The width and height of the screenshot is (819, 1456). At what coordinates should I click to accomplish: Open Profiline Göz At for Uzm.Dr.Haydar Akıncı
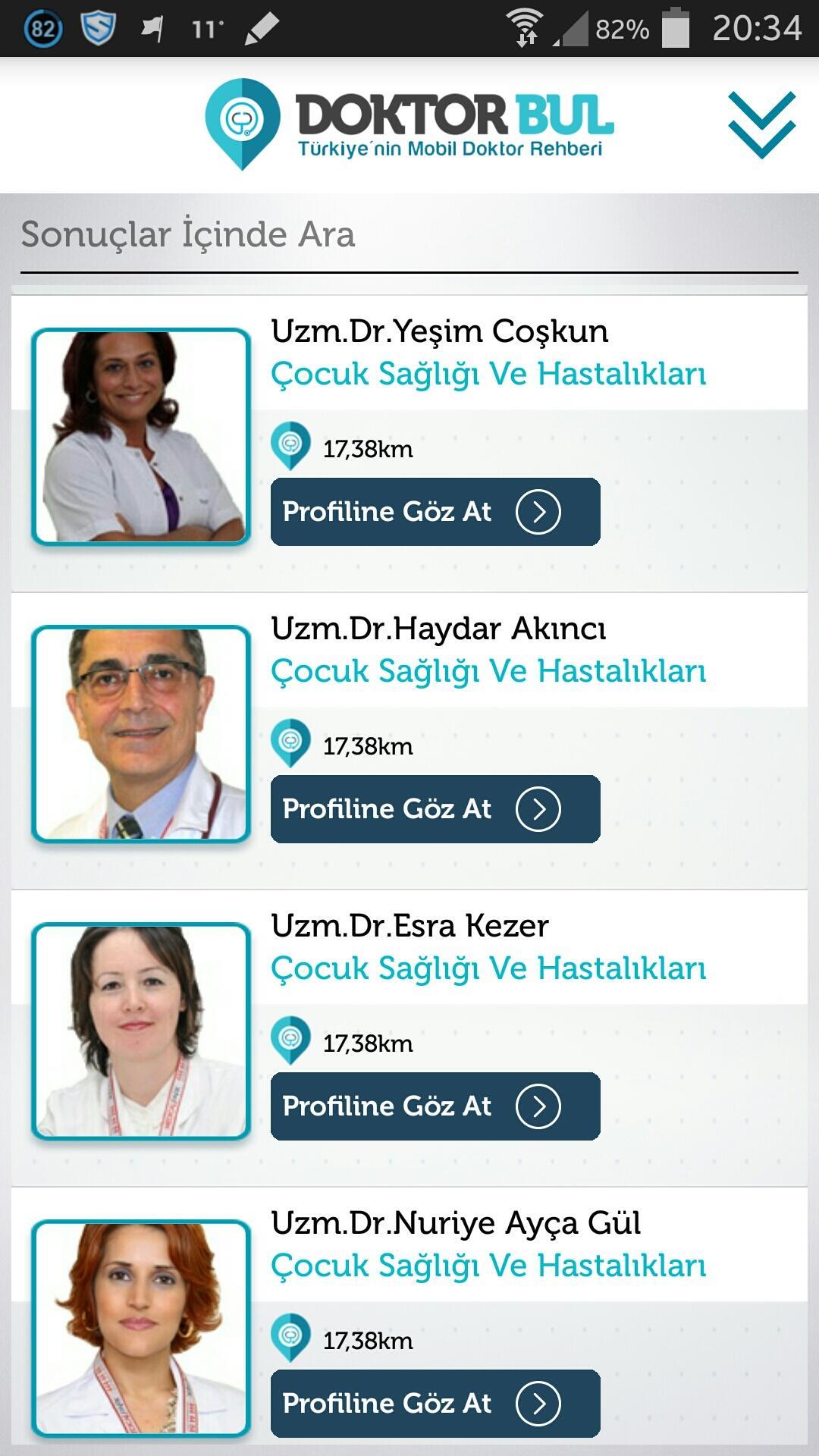point(435,809)
